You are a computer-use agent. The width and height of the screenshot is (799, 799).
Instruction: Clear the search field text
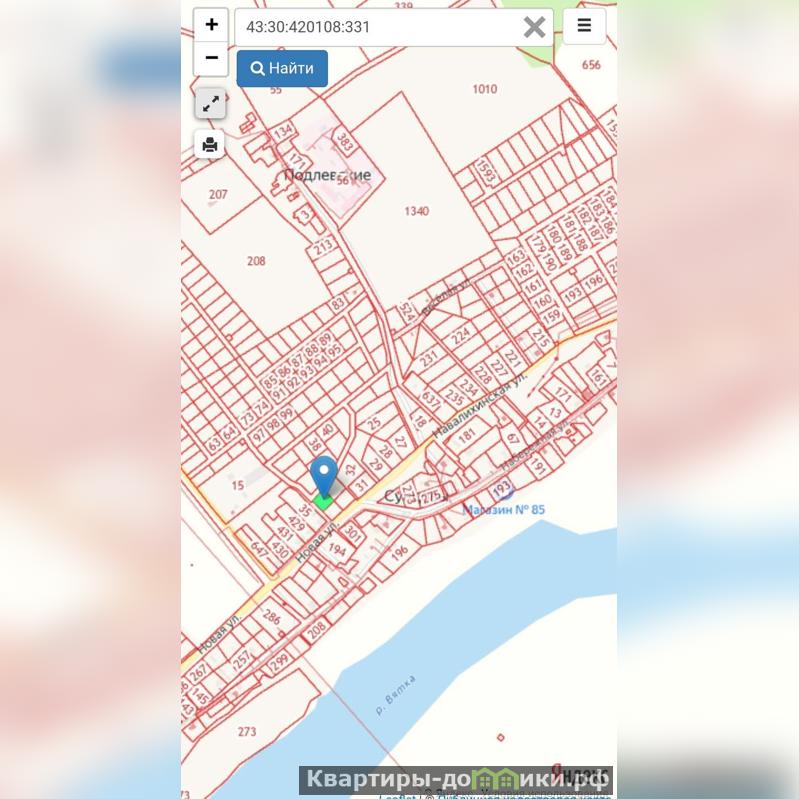point(535,27)
